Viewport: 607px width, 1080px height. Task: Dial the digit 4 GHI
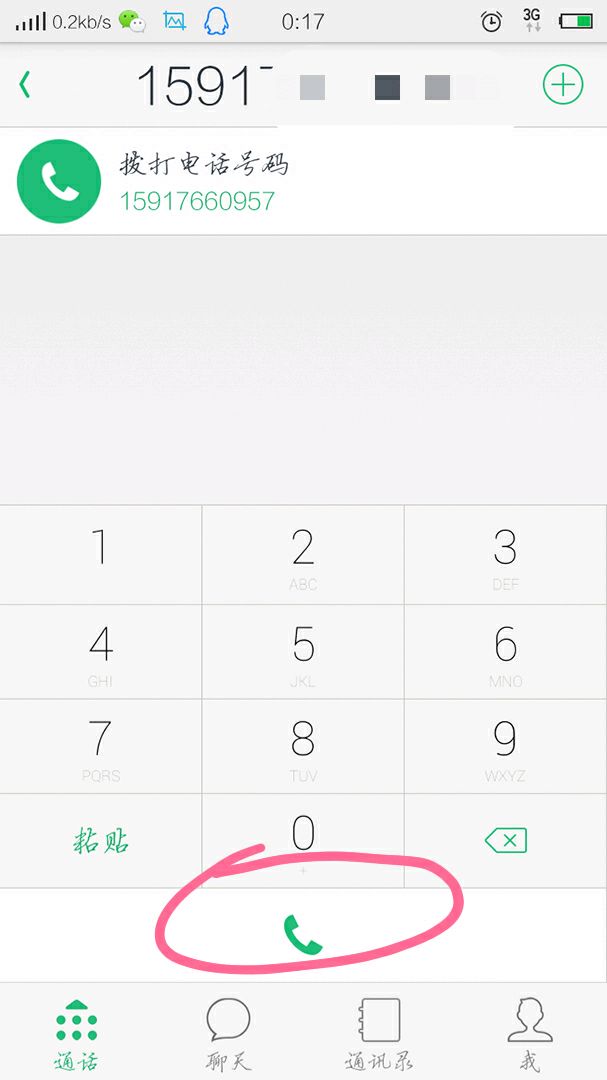coord(100,651)
